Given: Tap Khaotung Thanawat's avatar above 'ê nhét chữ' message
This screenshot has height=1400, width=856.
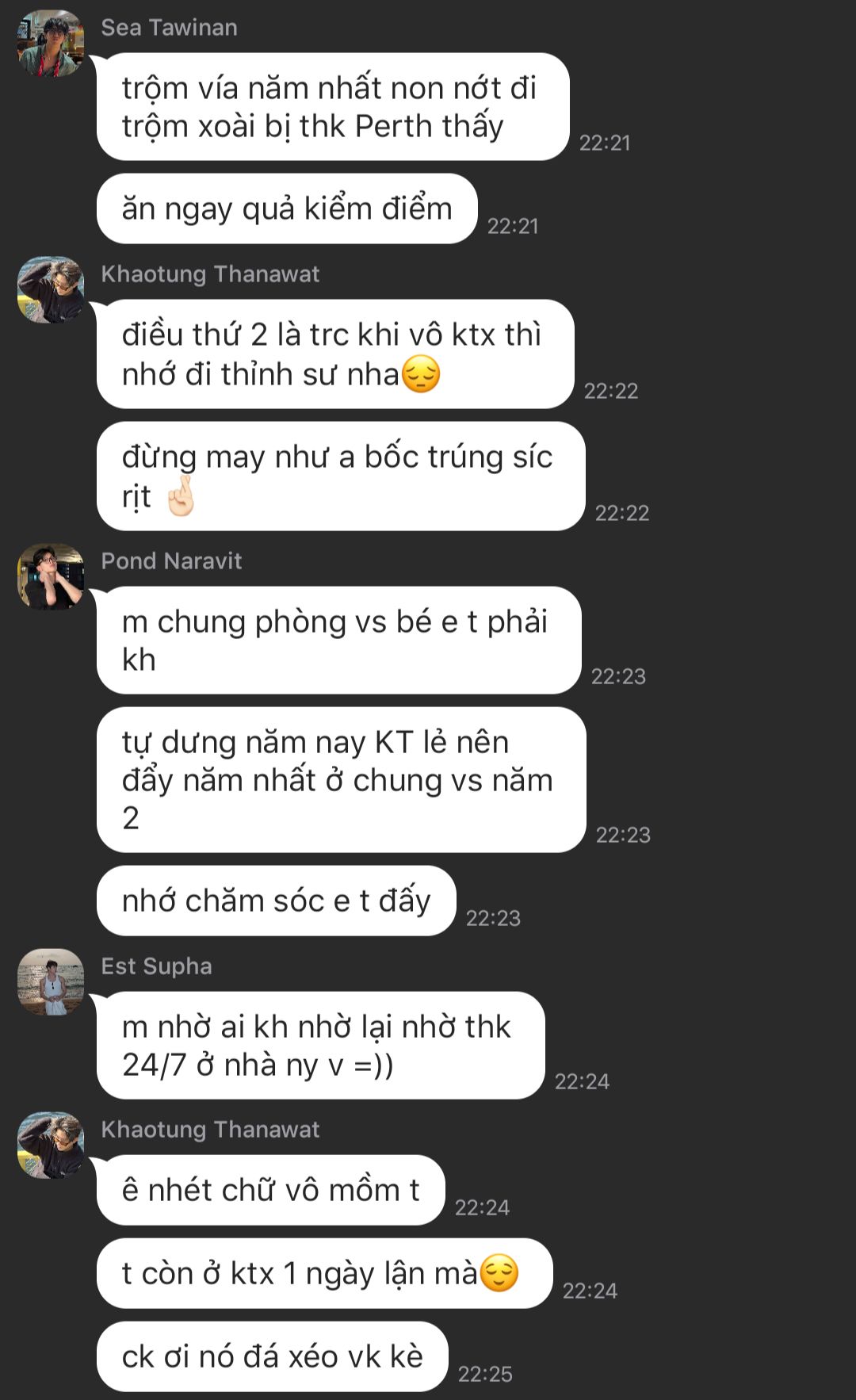Looking at the screenshot, I should [x=51, y=1145].
